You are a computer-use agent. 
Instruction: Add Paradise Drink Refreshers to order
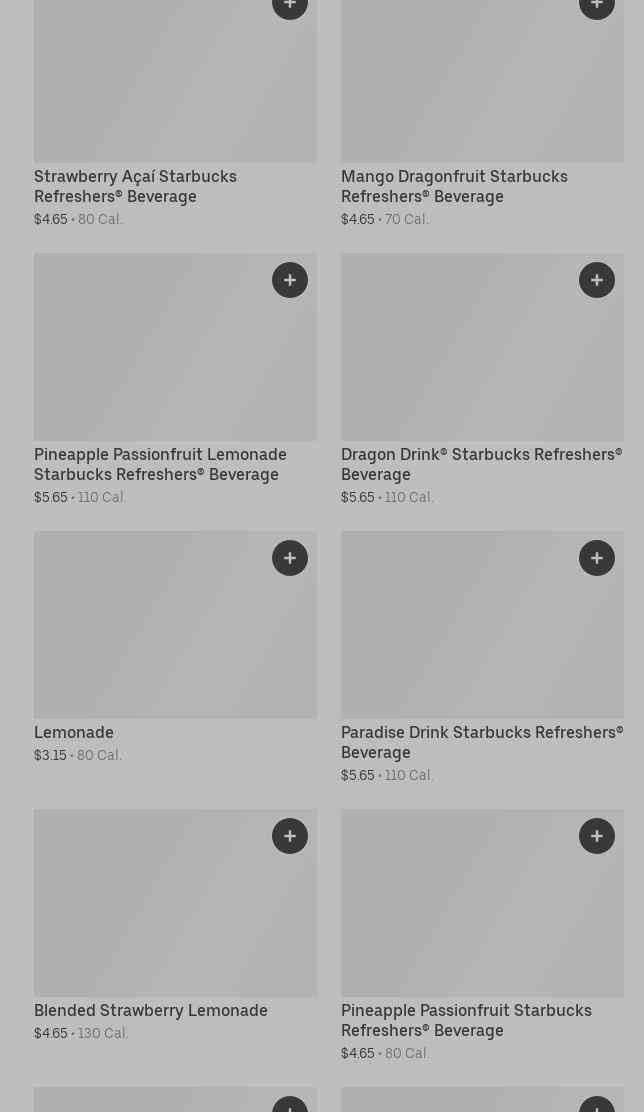tap(597, 558)
